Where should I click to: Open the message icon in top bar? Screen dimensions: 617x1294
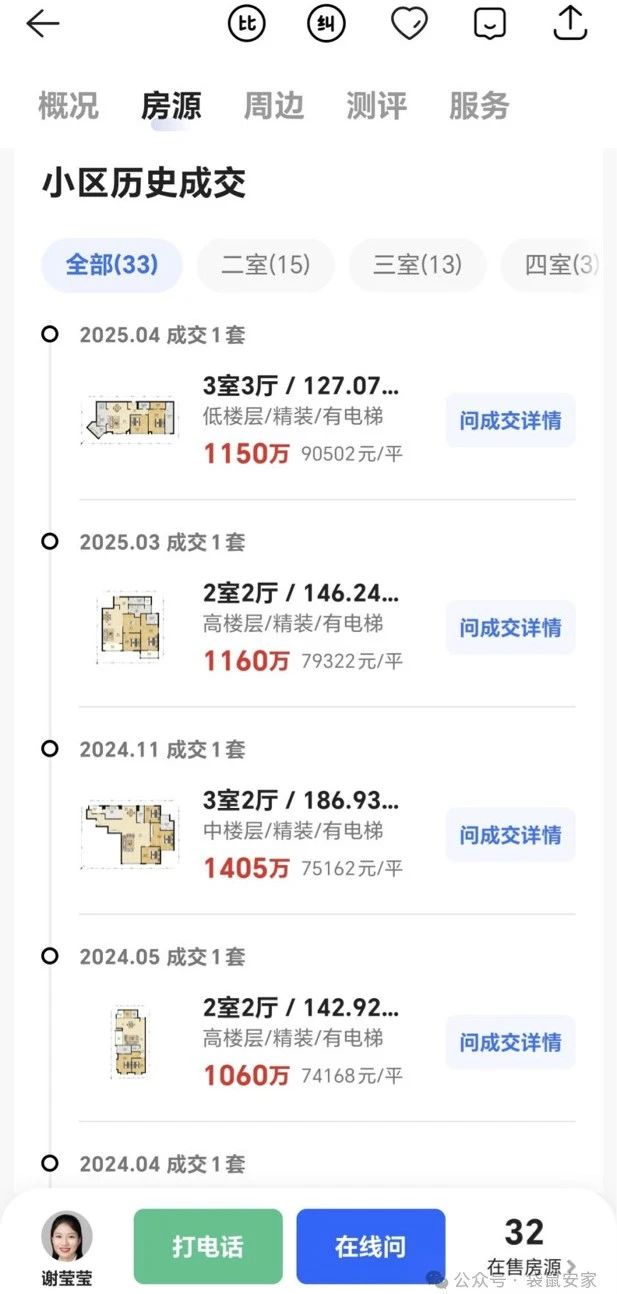click(x=489, y=24)
